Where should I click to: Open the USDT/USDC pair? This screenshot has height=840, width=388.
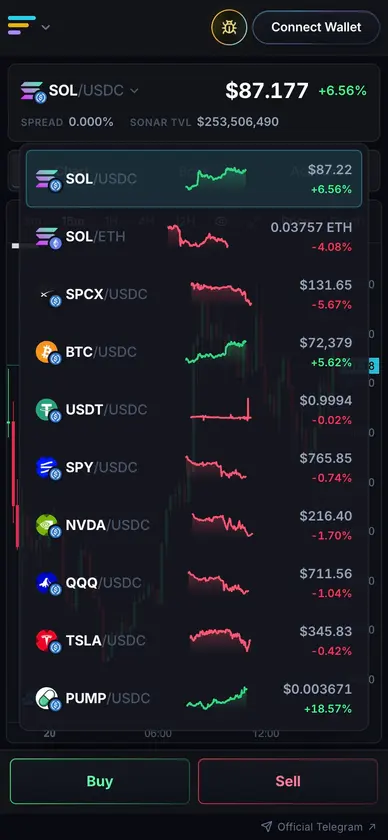(x=194, y=410)
